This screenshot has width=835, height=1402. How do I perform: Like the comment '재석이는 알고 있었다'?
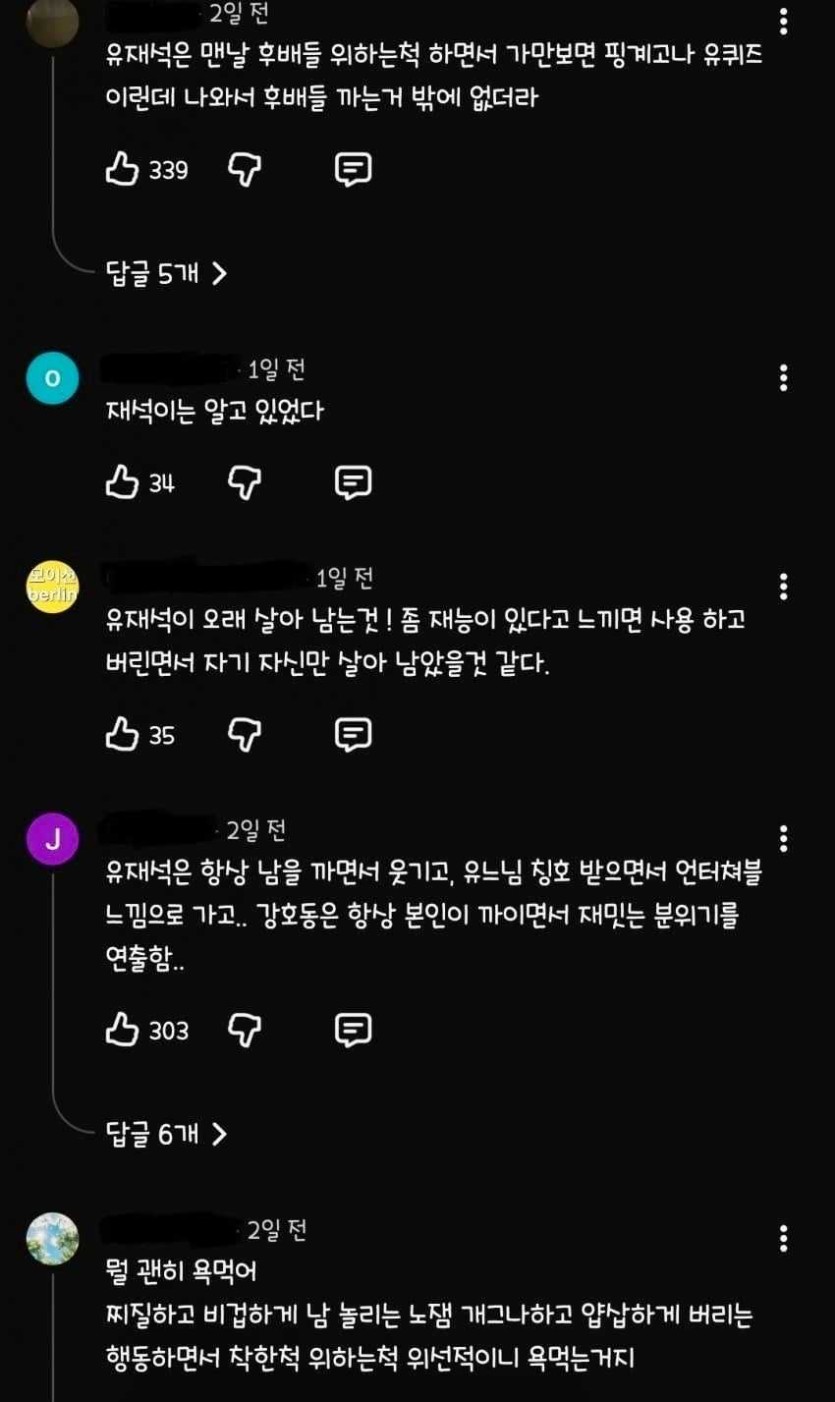pos(122,483)
